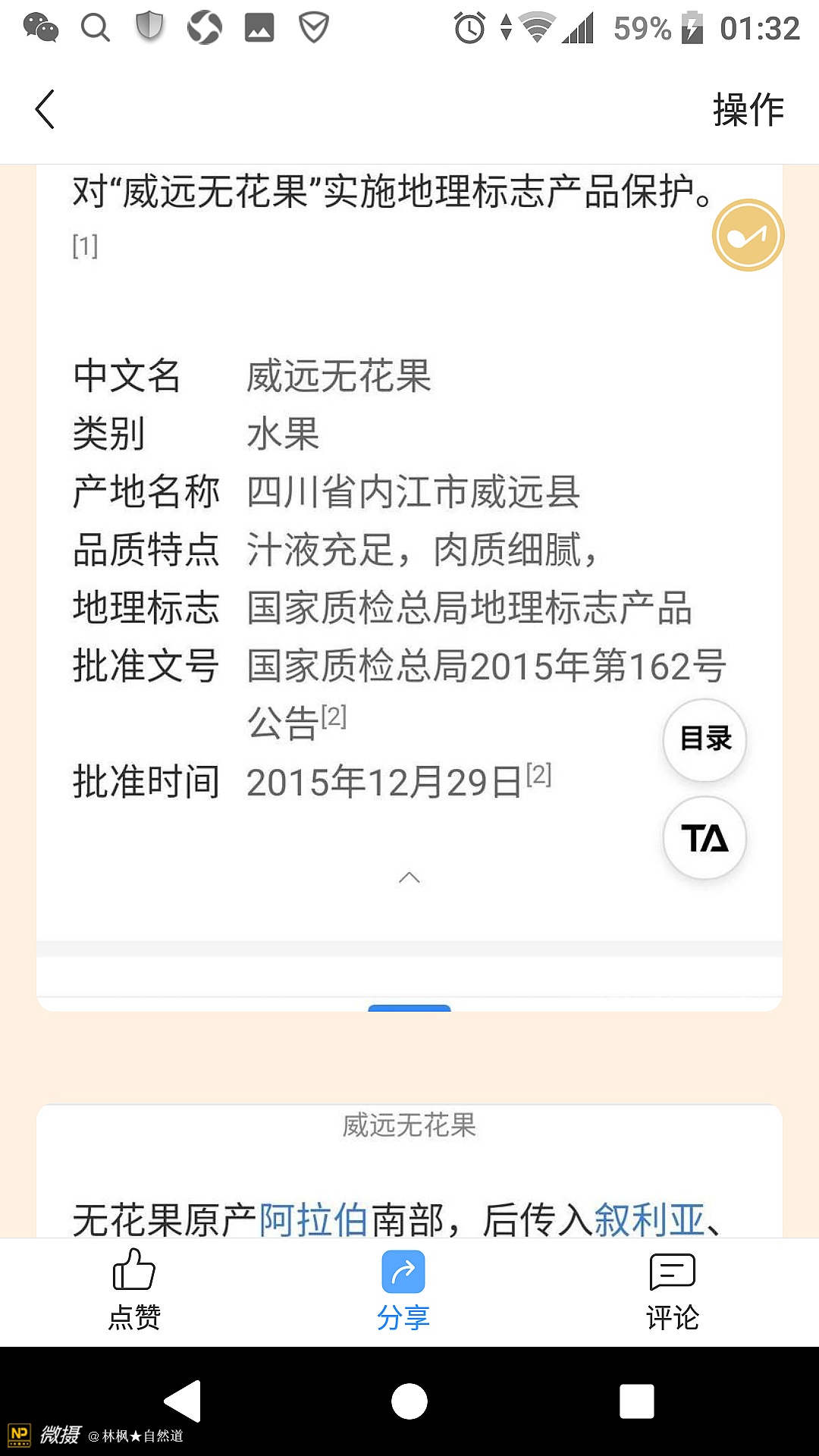819x1456 pixels.
Task: Tap the TA floating button
Action: [x=704, y=838]
